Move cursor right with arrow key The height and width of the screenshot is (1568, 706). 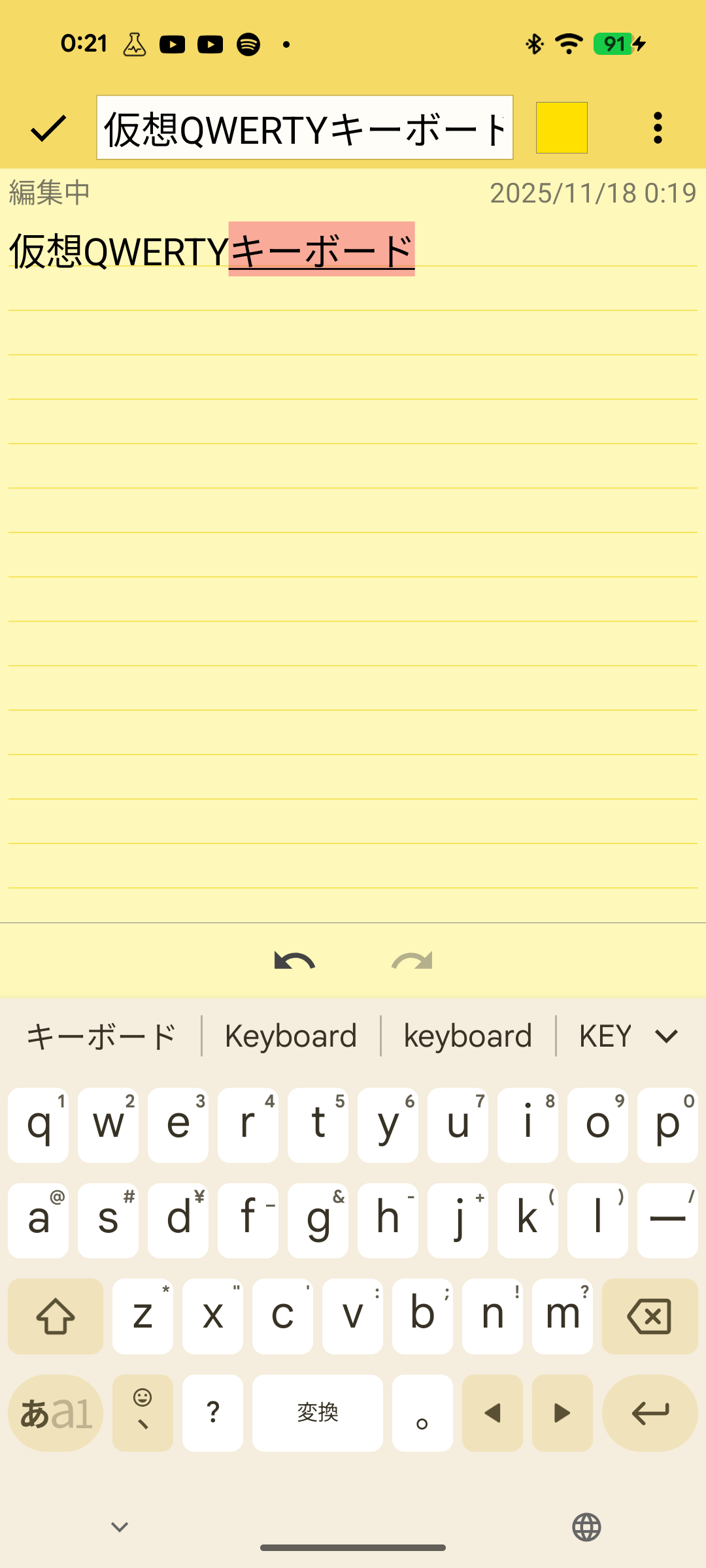(x=562, y=1413)
